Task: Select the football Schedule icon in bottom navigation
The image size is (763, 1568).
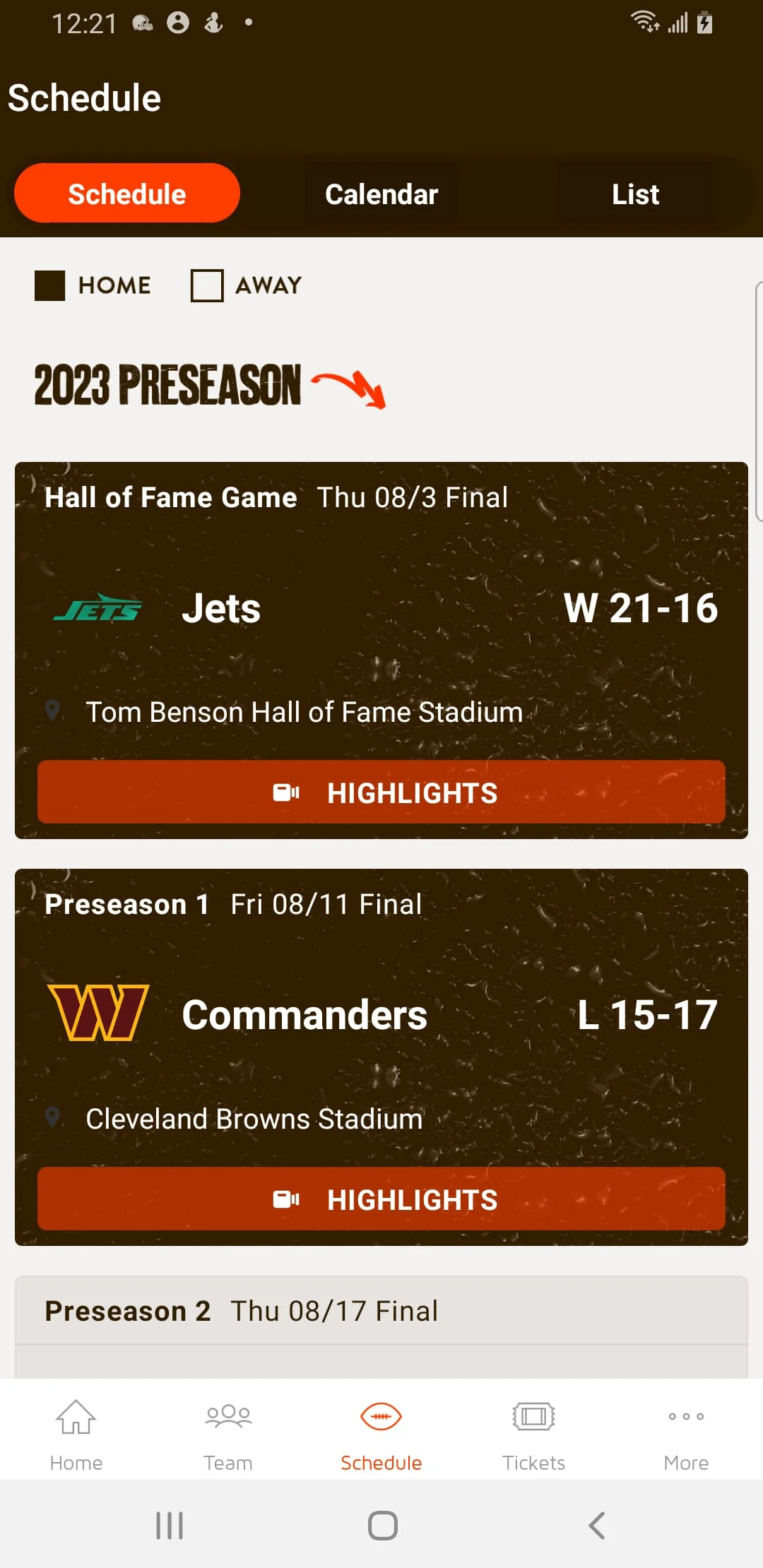Action: tap(381, 1416)
